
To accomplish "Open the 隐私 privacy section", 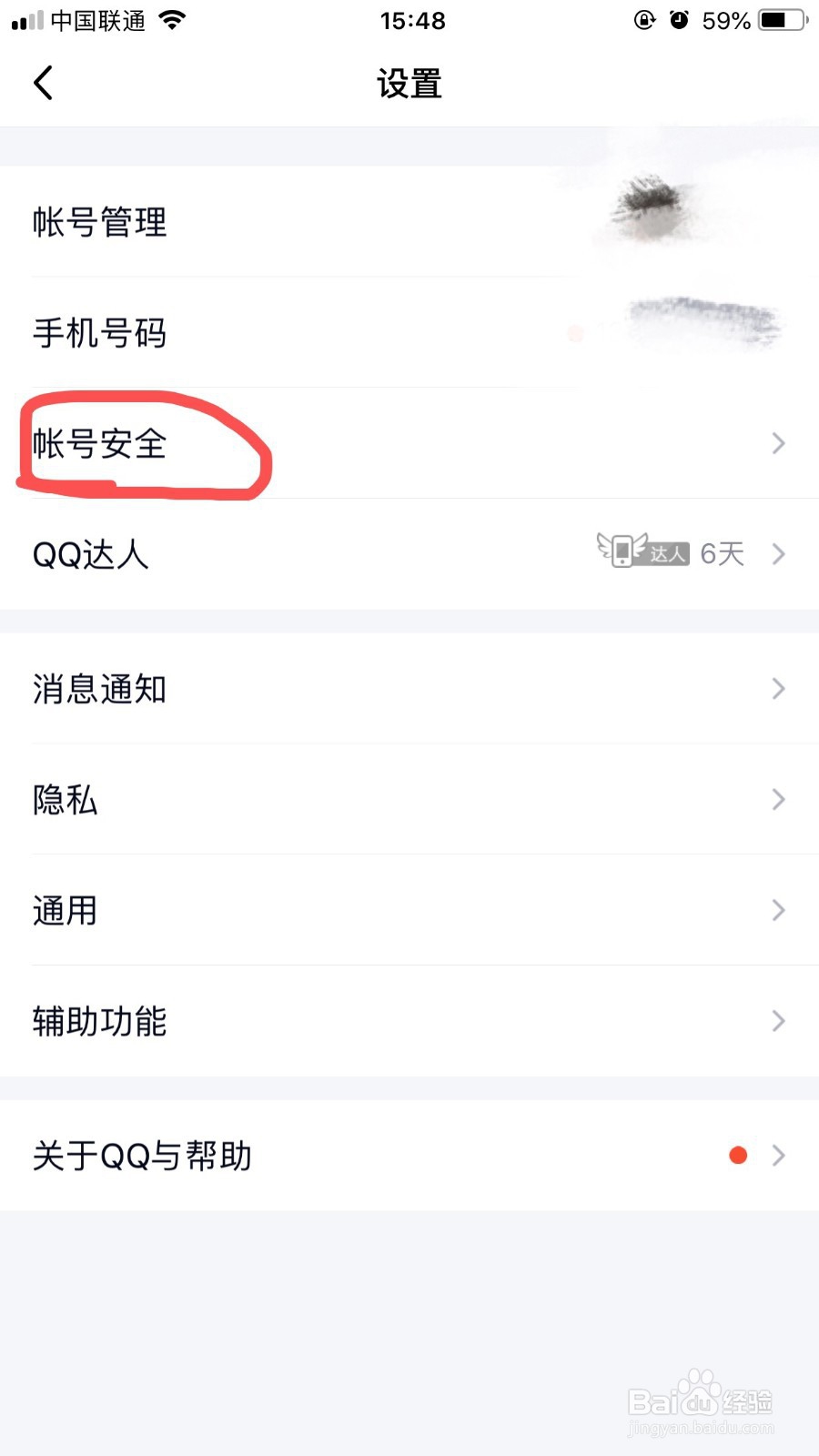I will pyautogui.click(x=64, y=801).
